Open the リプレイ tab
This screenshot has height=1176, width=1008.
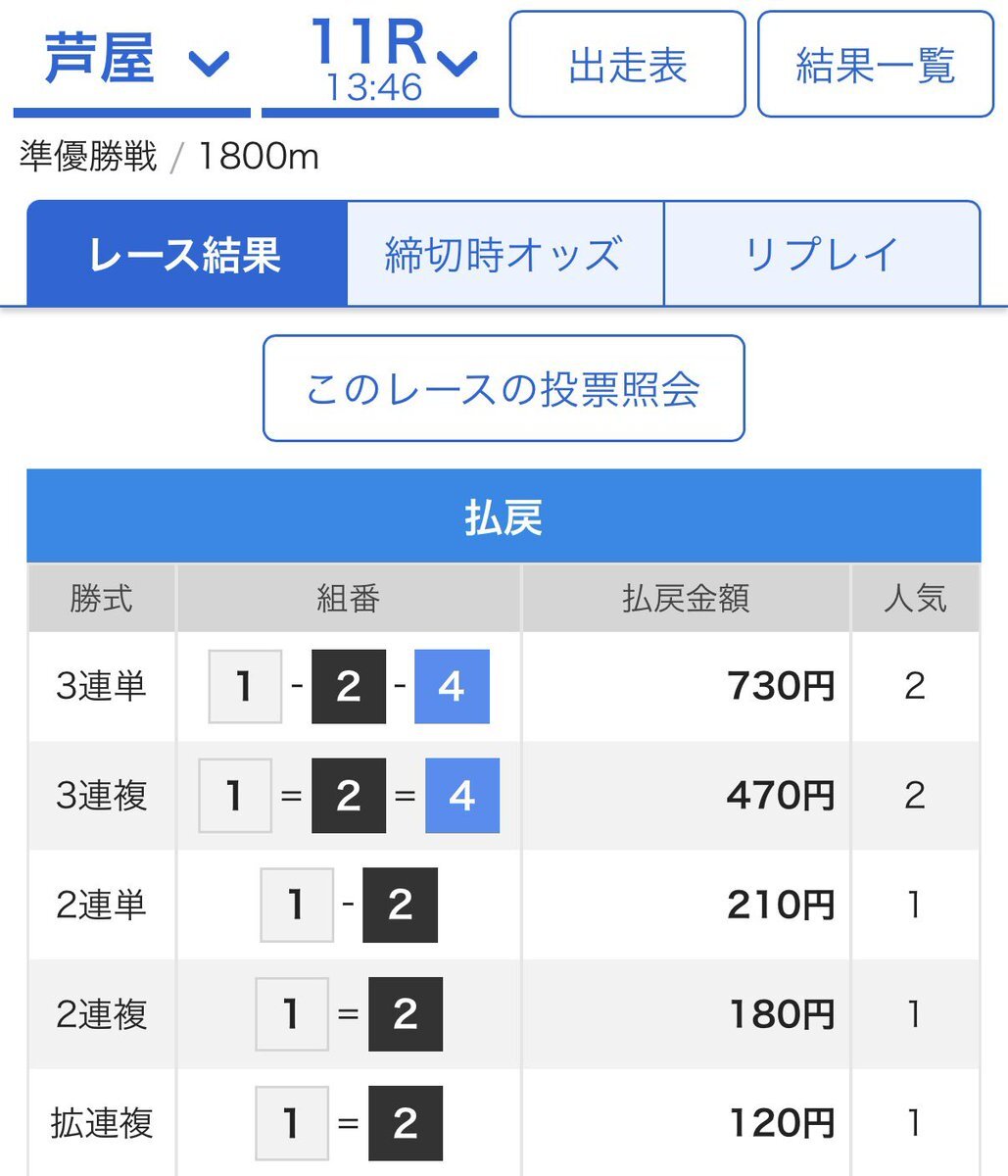[822, 252]
